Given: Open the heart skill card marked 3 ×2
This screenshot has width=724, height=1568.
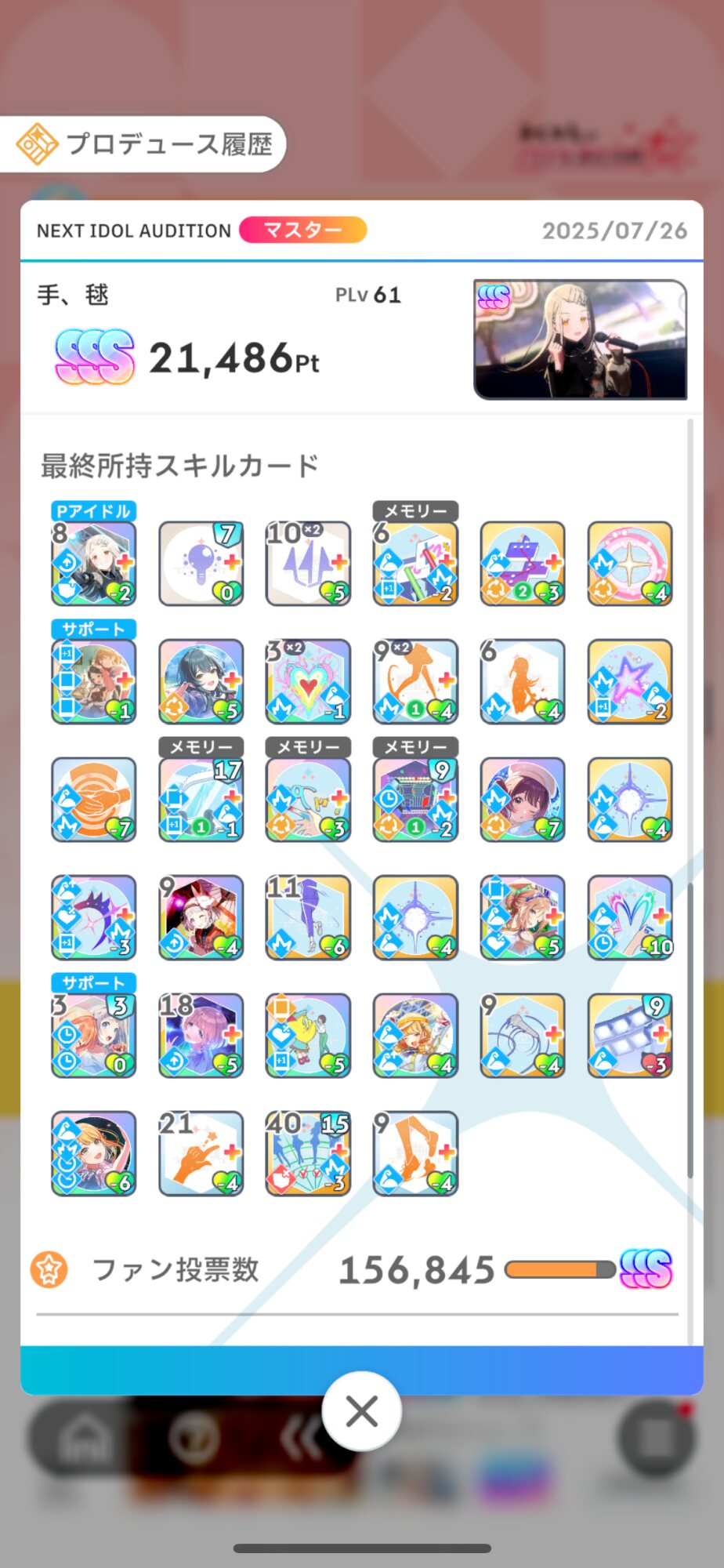Looking at the screenshot, I should (x=308, y=681).
